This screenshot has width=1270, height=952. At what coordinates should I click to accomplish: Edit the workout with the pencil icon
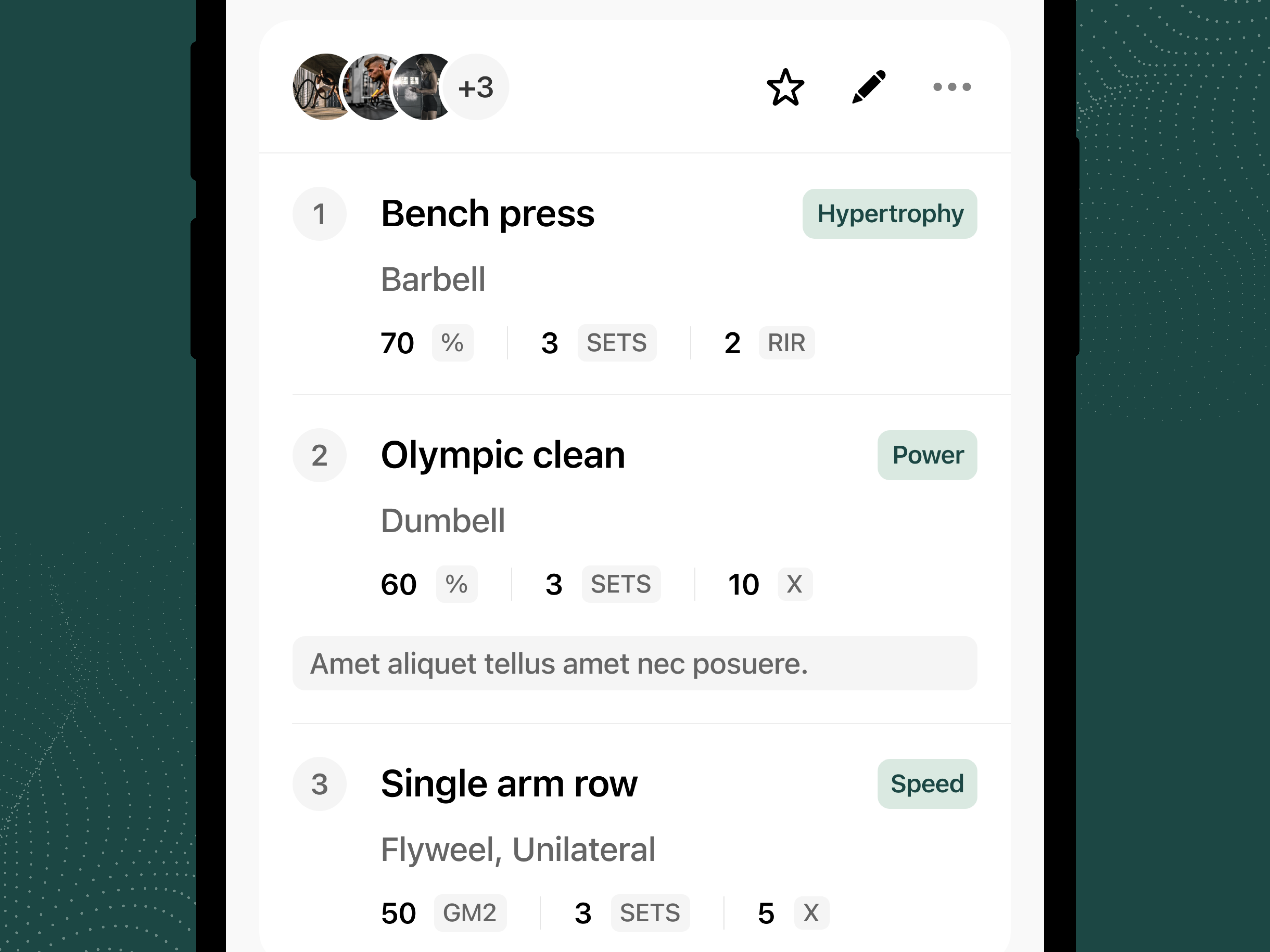(x=868, y=87)
